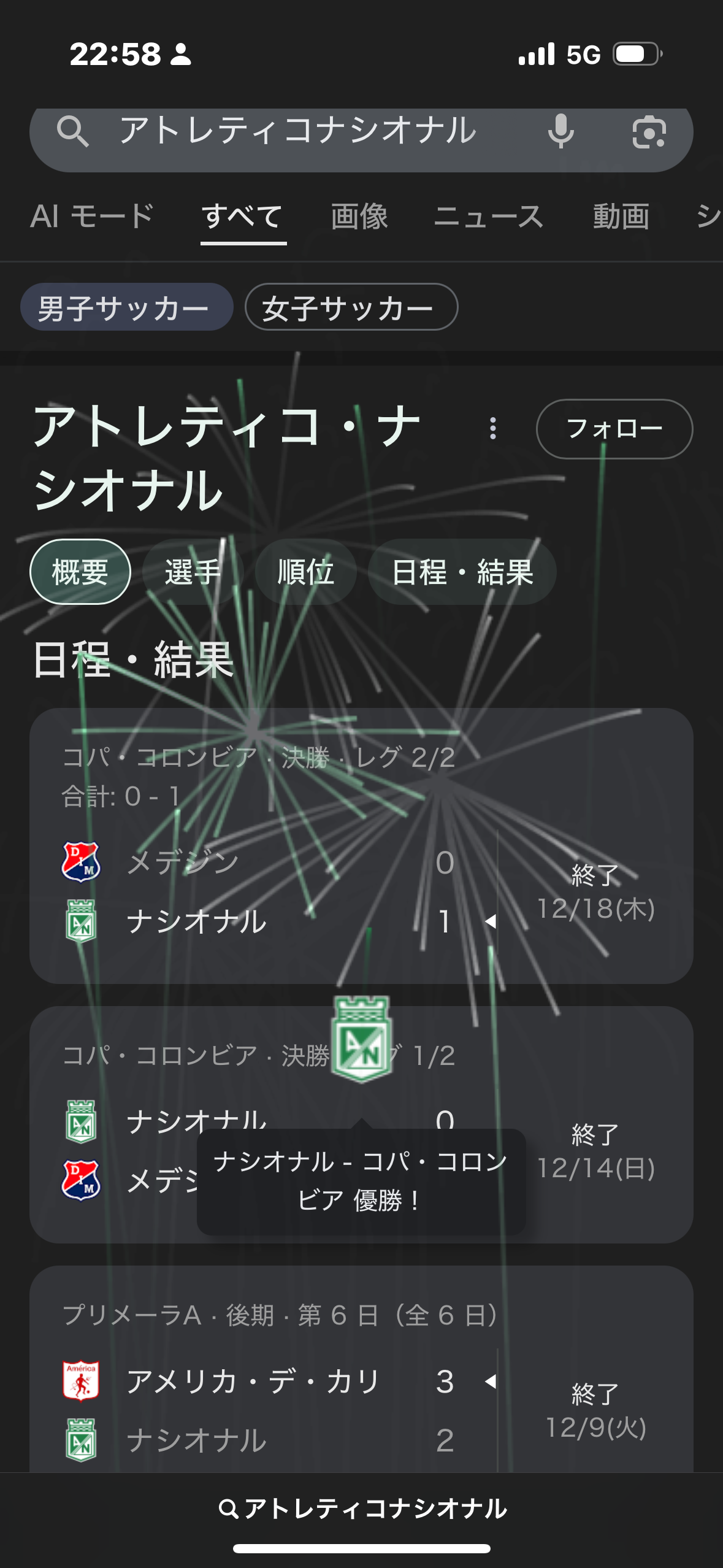Follow the team with フォロー button
This screenshot has width=723, height=1568.
tap(614, 429)
